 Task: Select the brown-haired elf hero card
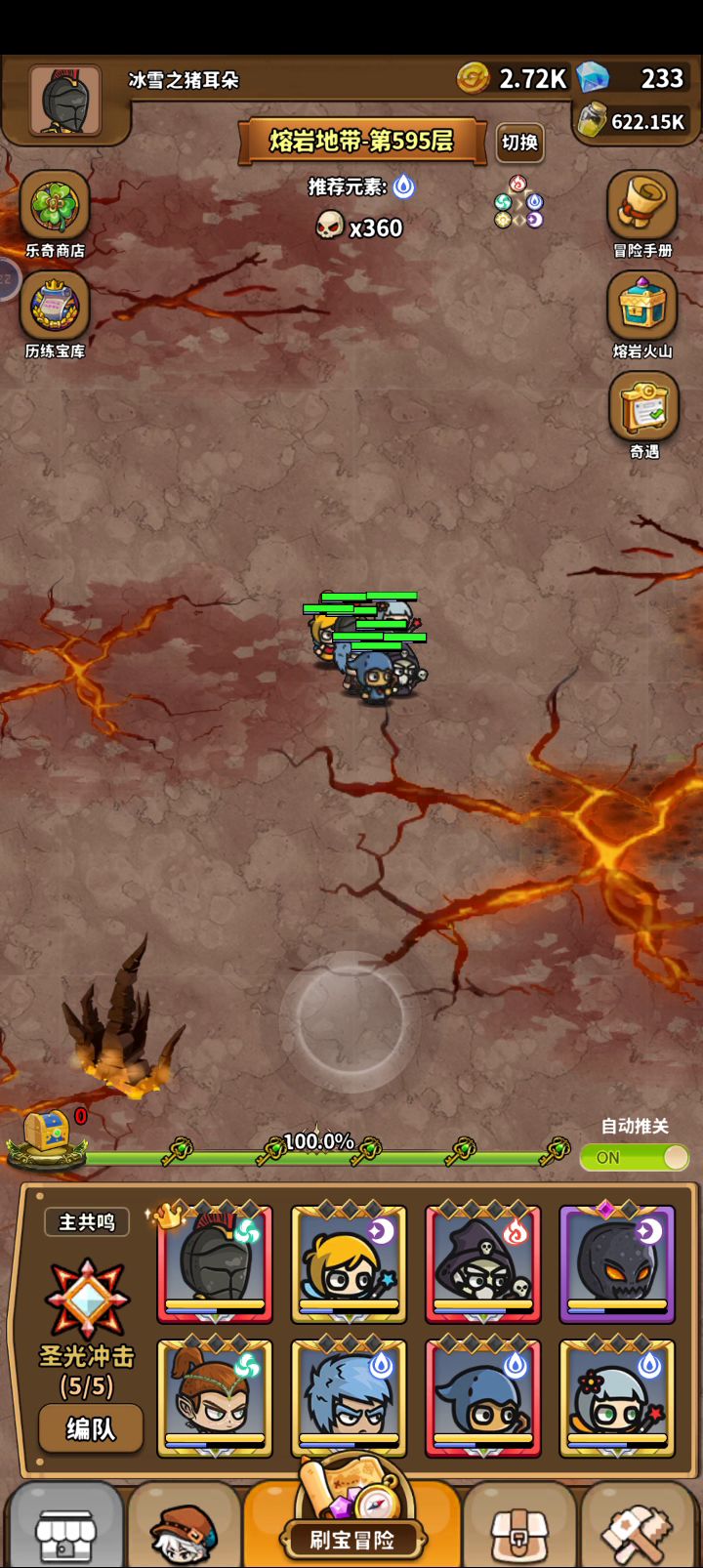point(215,1398)
